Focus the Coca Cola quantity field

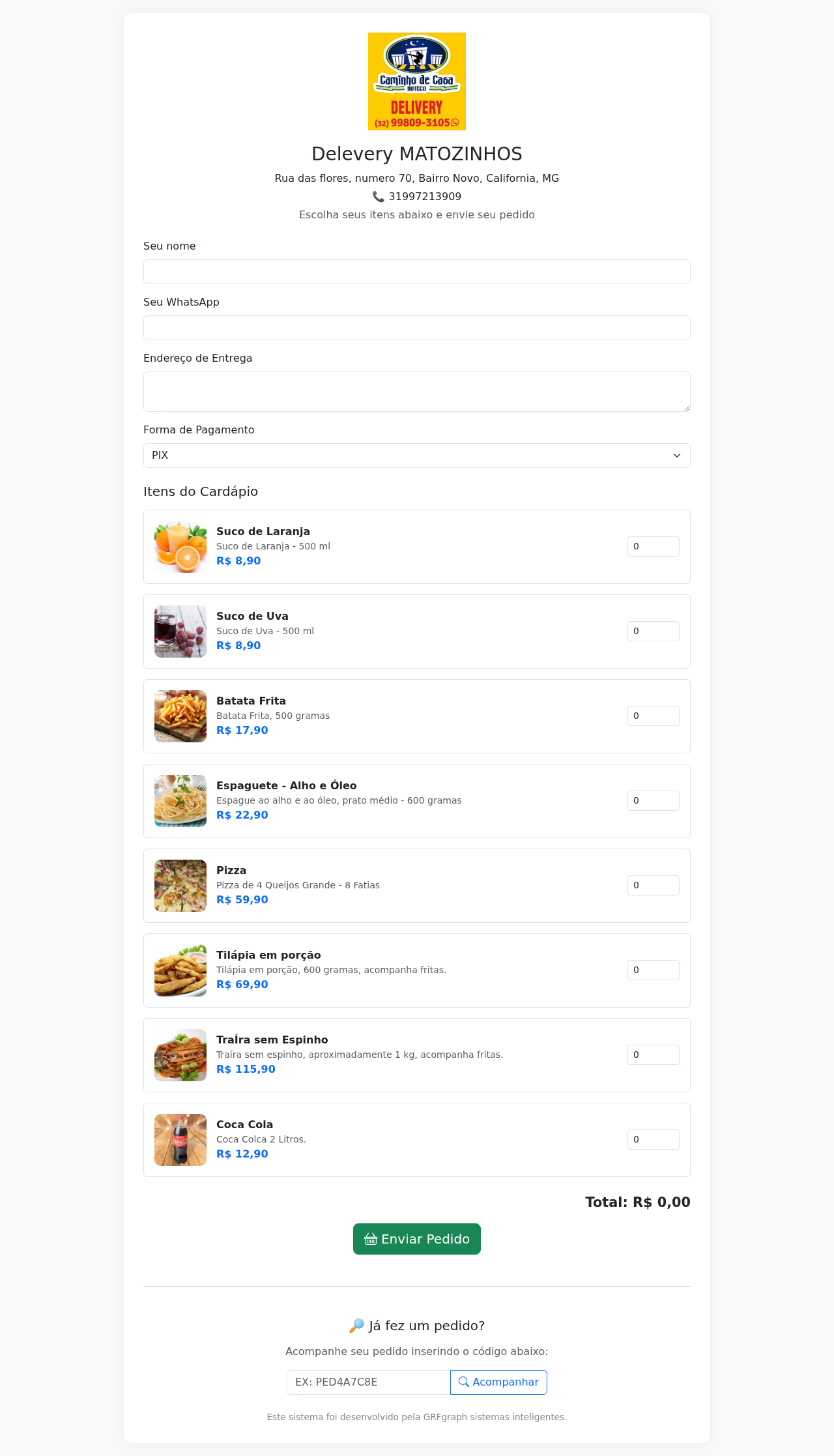654,1140
